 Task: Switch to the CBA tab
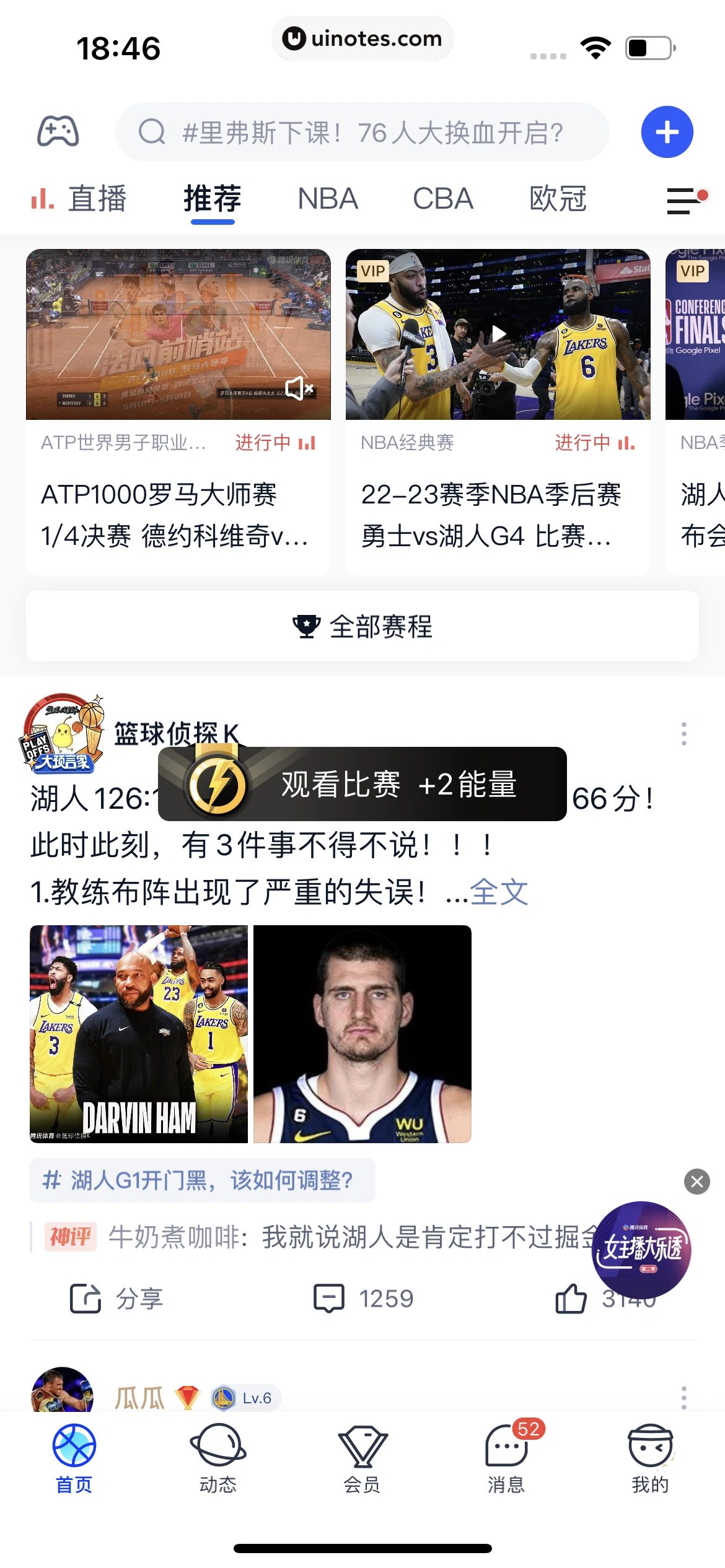pos(443,199)
